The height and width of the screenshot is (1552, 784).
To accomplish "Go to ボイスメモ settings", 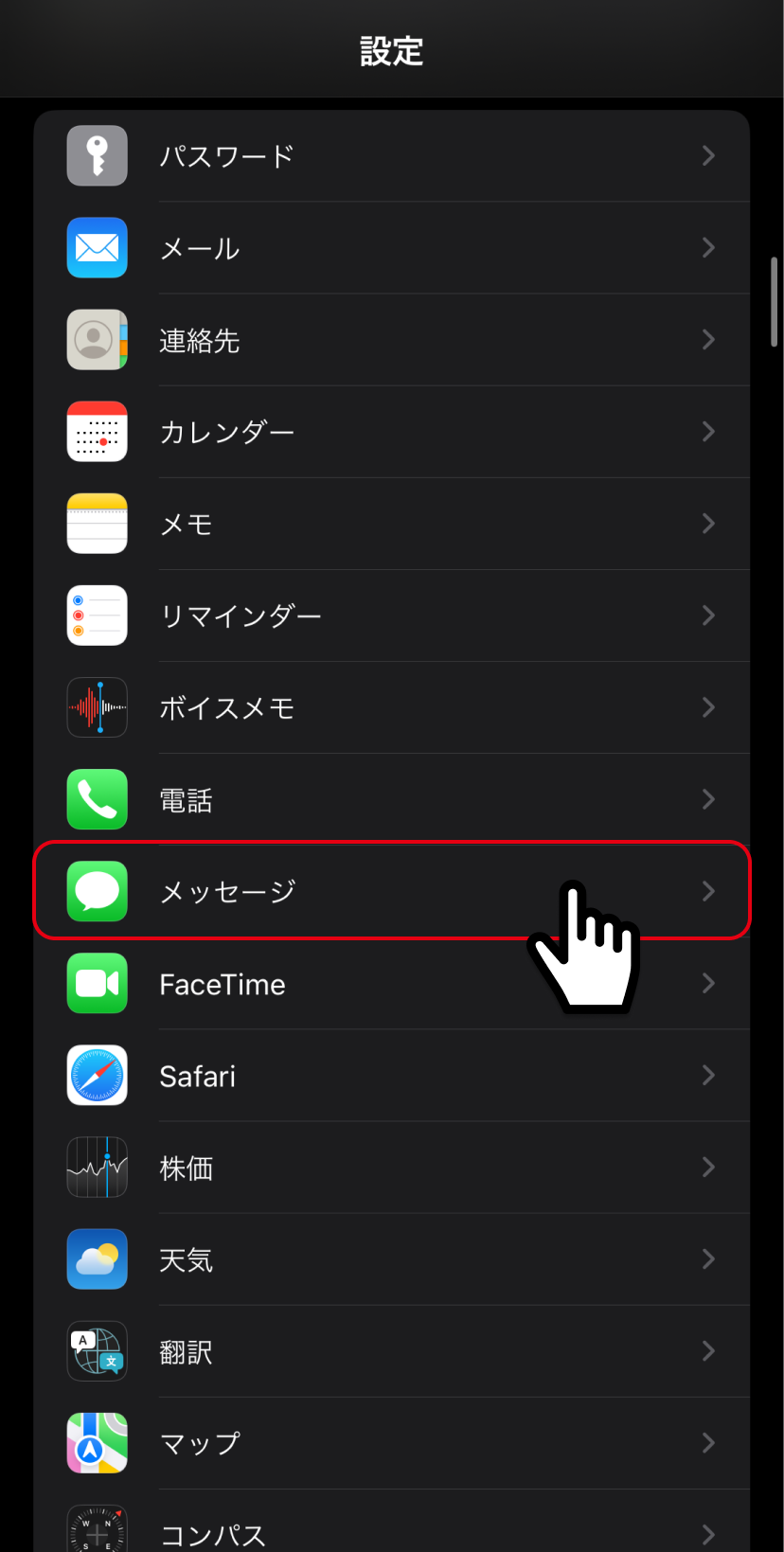I will click(x=391, y=707).
